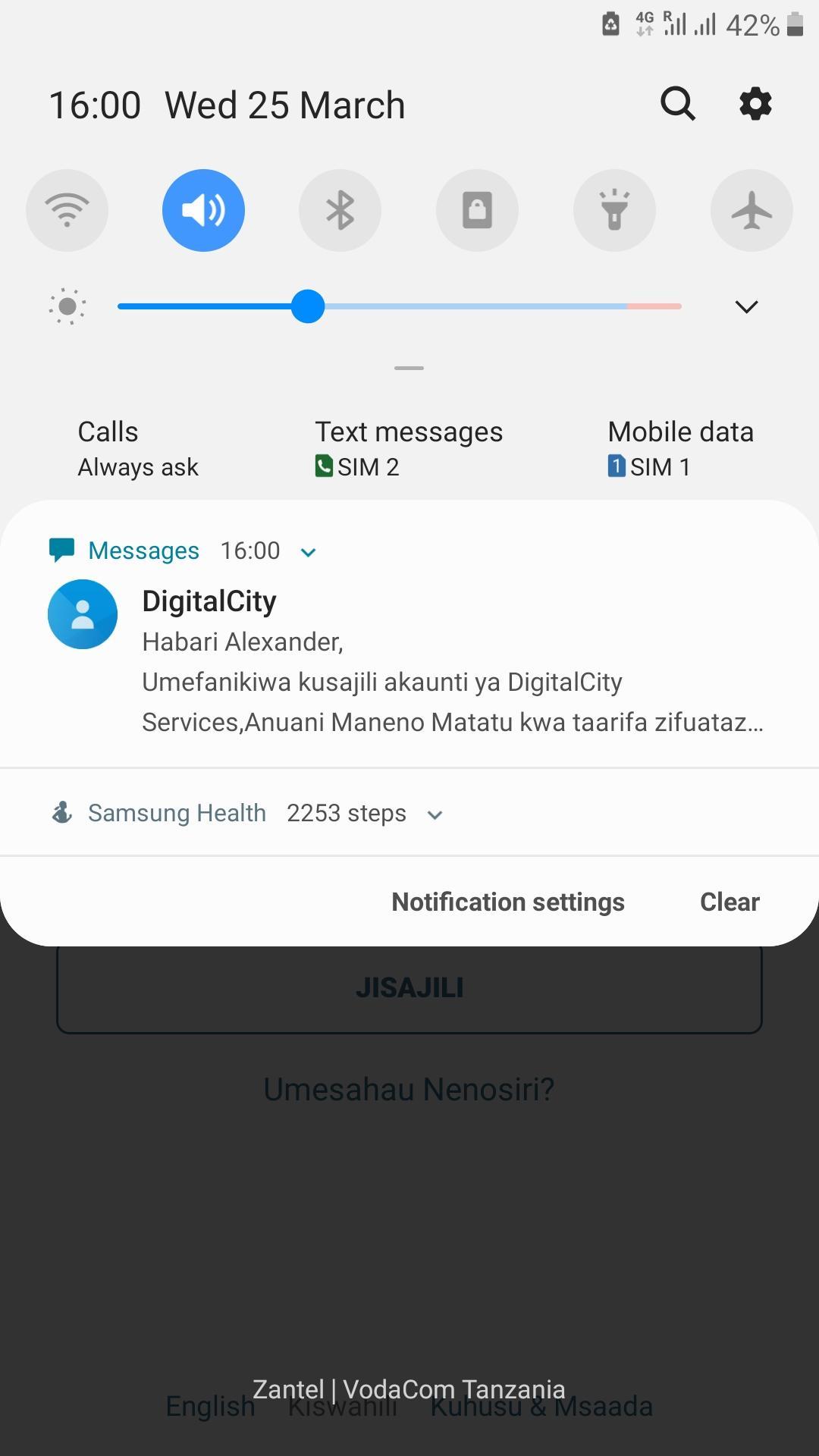
Task: Toggle the SIM card quick setting
Action: point(477,210)
